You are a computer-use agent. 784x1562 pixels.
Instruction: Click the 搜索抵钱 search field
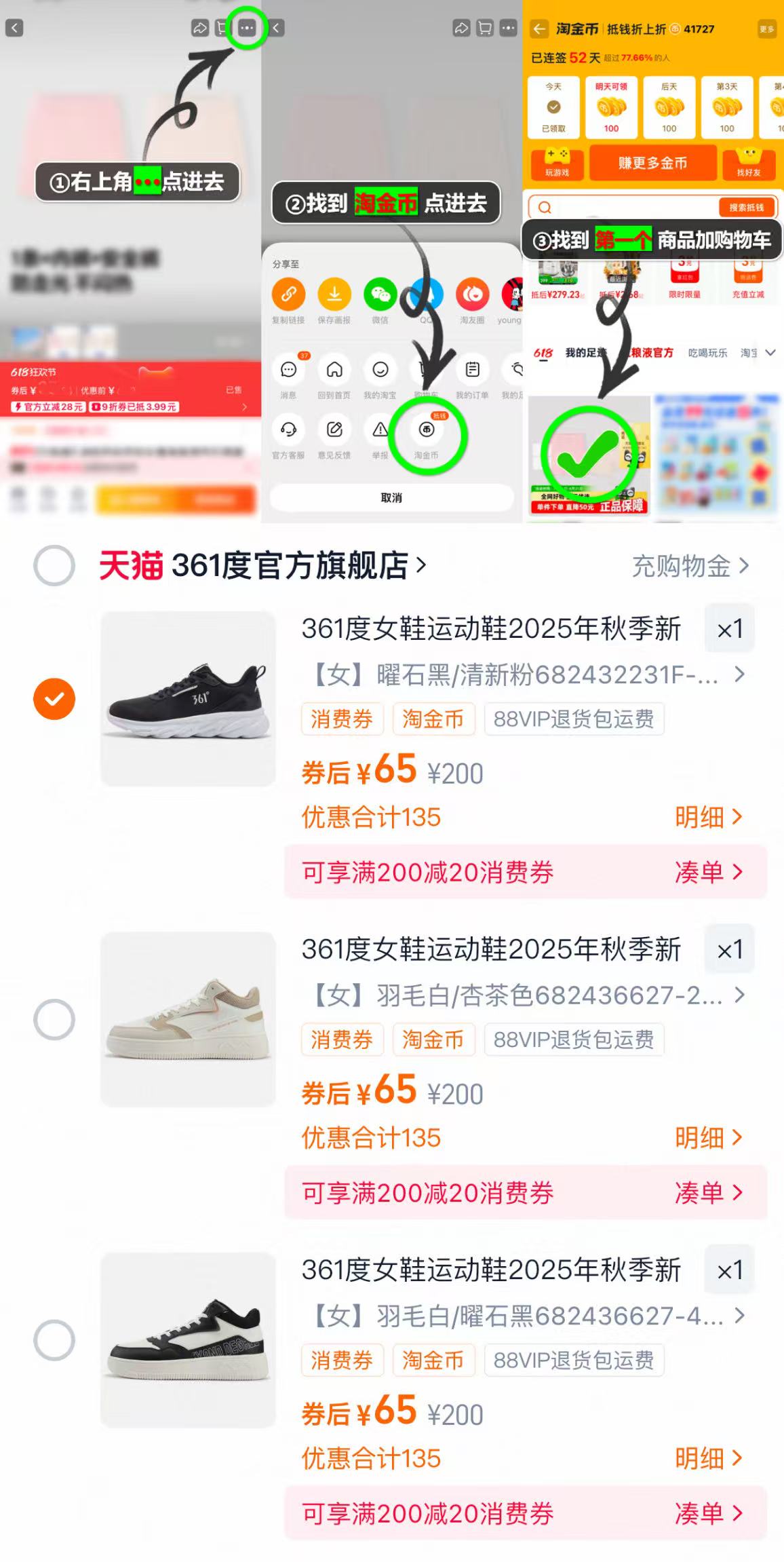pyautogui.click(x=624, y=207)
